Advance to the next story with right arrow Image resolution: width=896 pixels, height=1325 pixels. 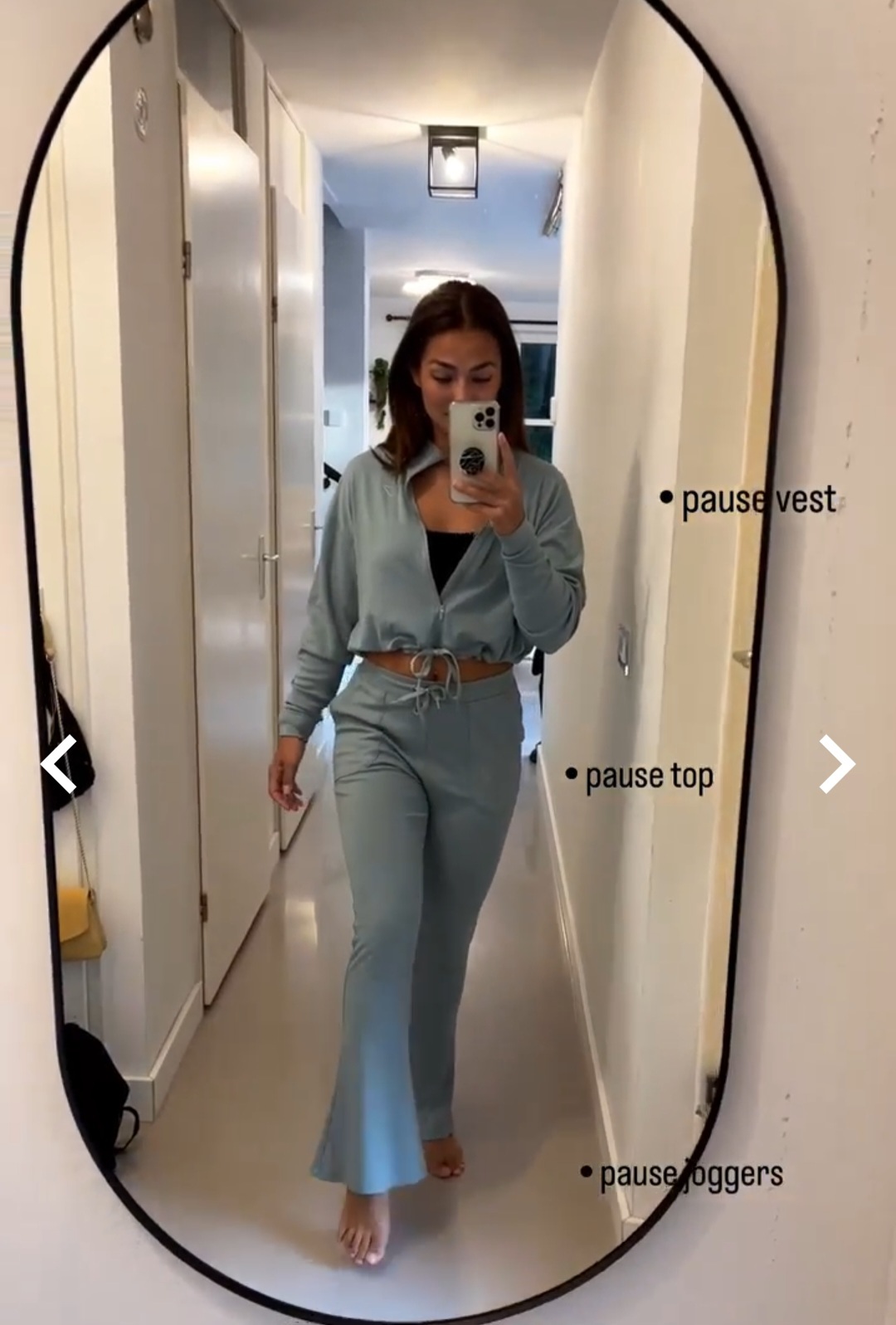coord(836,763)
